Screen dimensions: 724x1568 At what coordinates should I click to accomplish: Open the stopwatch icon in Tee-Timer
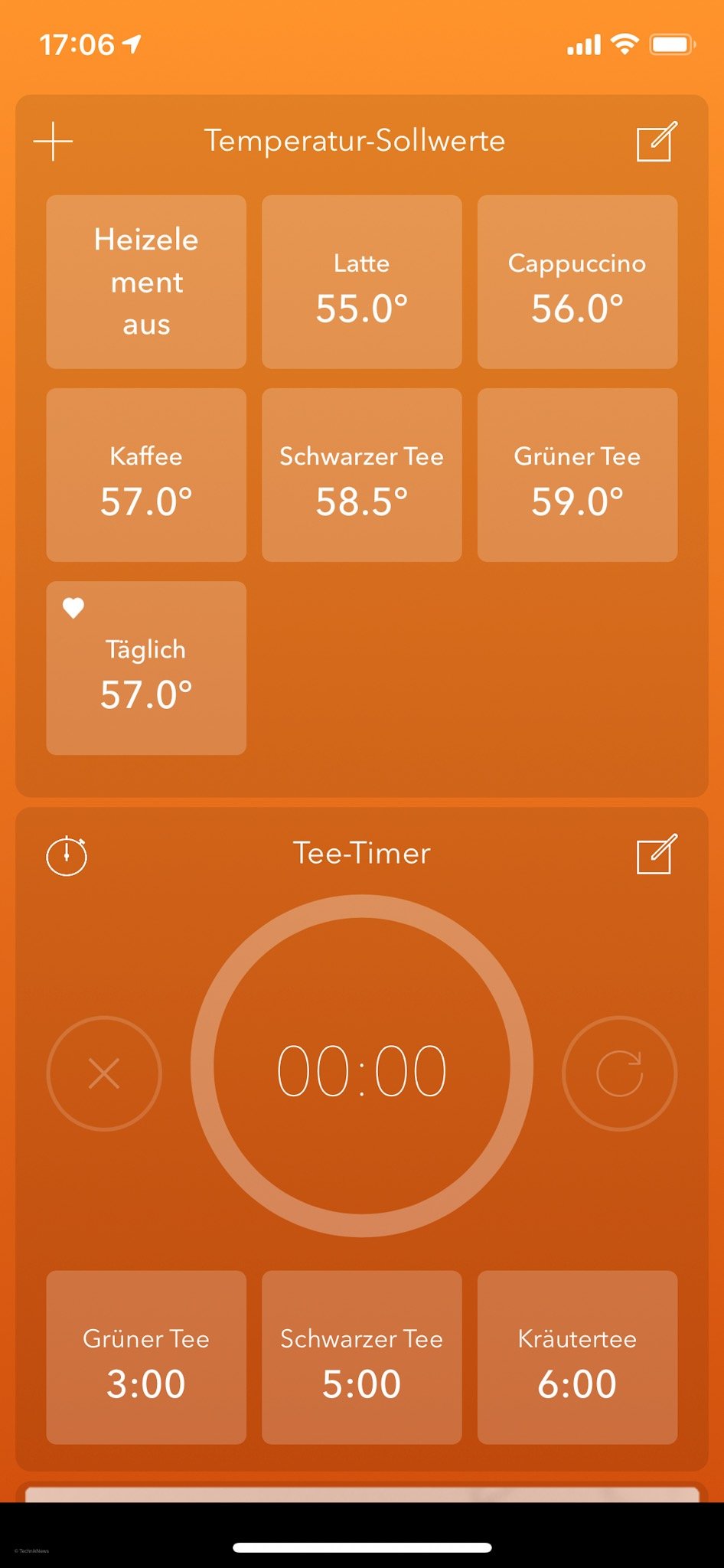coord(67,855)
